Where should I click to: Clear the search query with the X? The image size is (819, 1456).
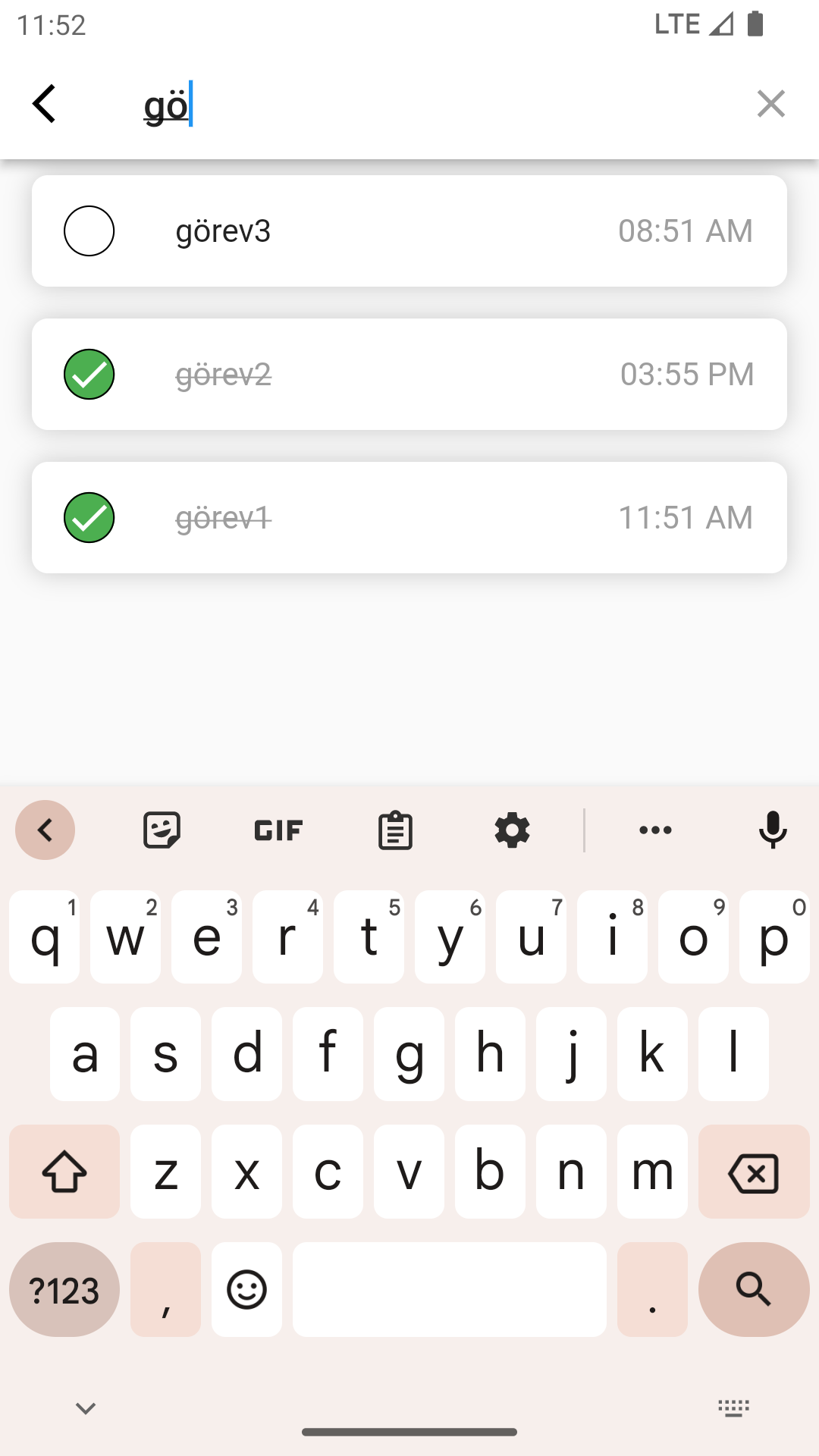pos(771,103)
